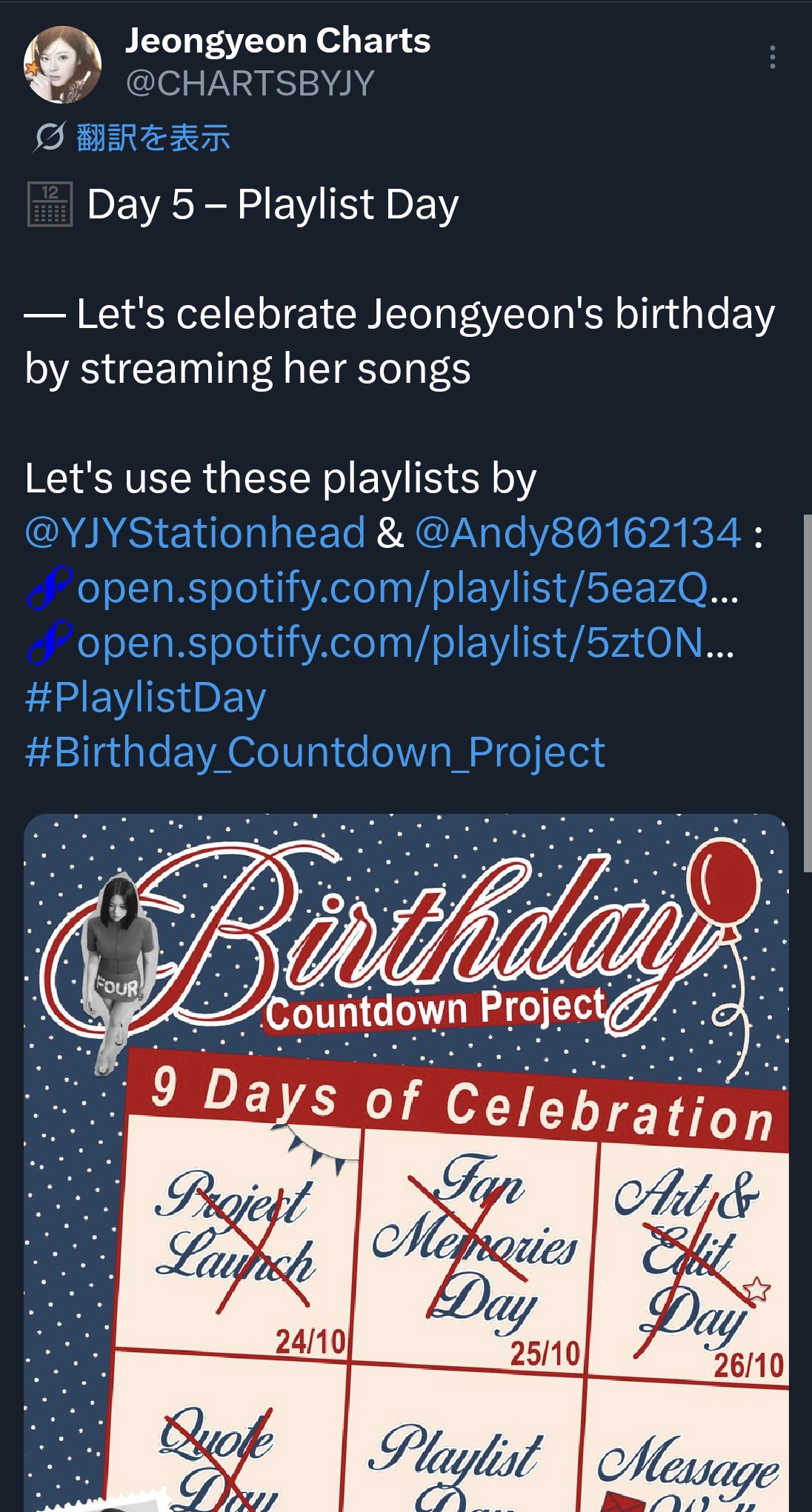This screenshot has height=1512, width=812.
Task: Browse the #Birthday_Countdown_Project hashtag
Action: point(315,752)
